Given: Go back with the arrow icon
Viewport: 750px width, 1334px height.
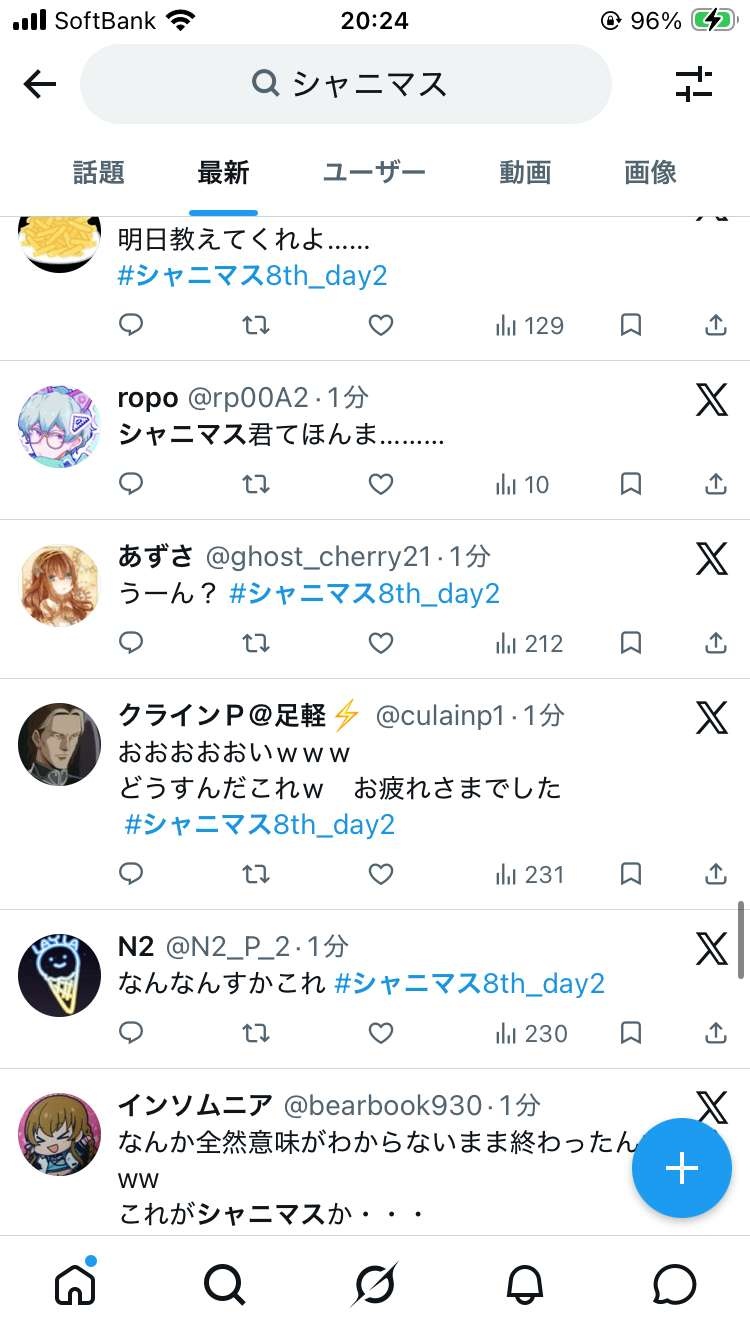Looking at the screenshot, I should click(40, 85).
